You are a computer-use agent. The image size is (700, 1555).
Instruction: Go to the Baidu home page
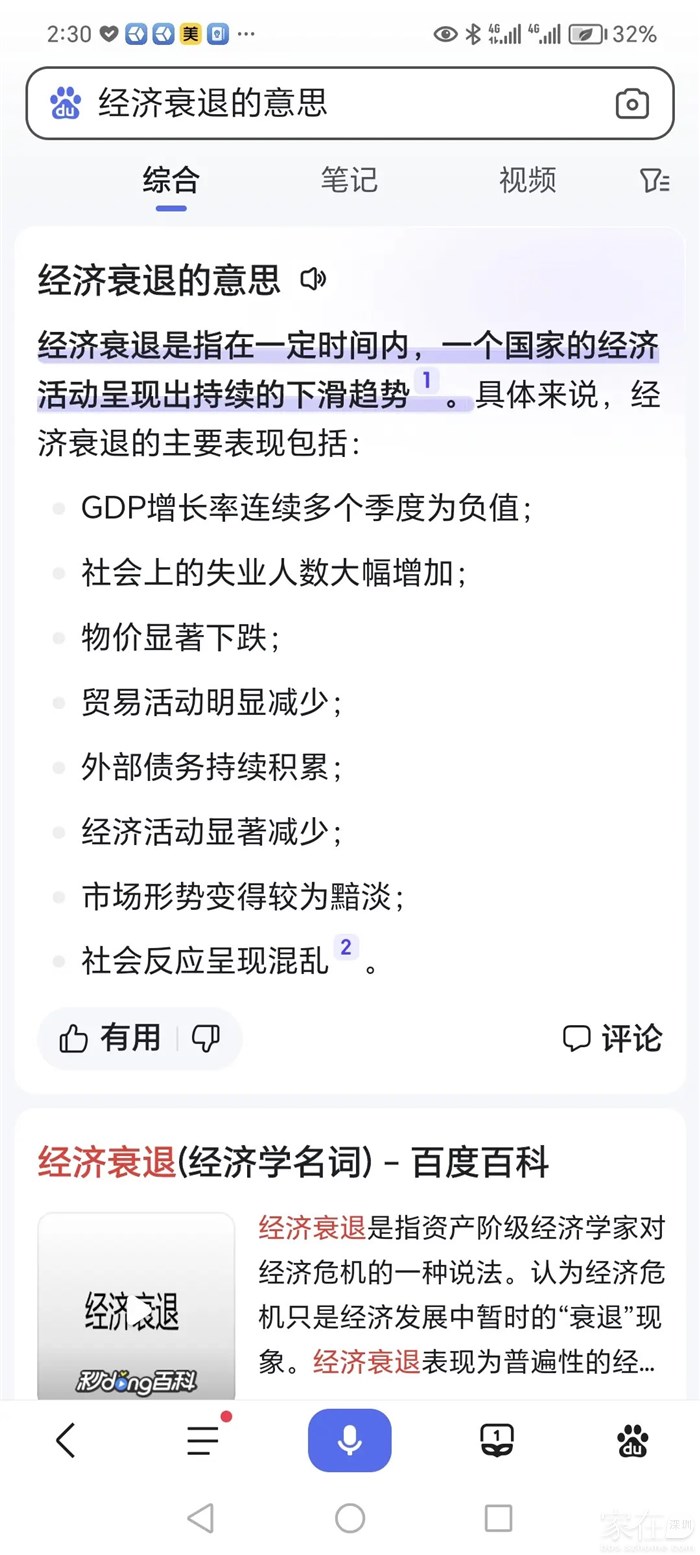click(x=632, y=1441)
